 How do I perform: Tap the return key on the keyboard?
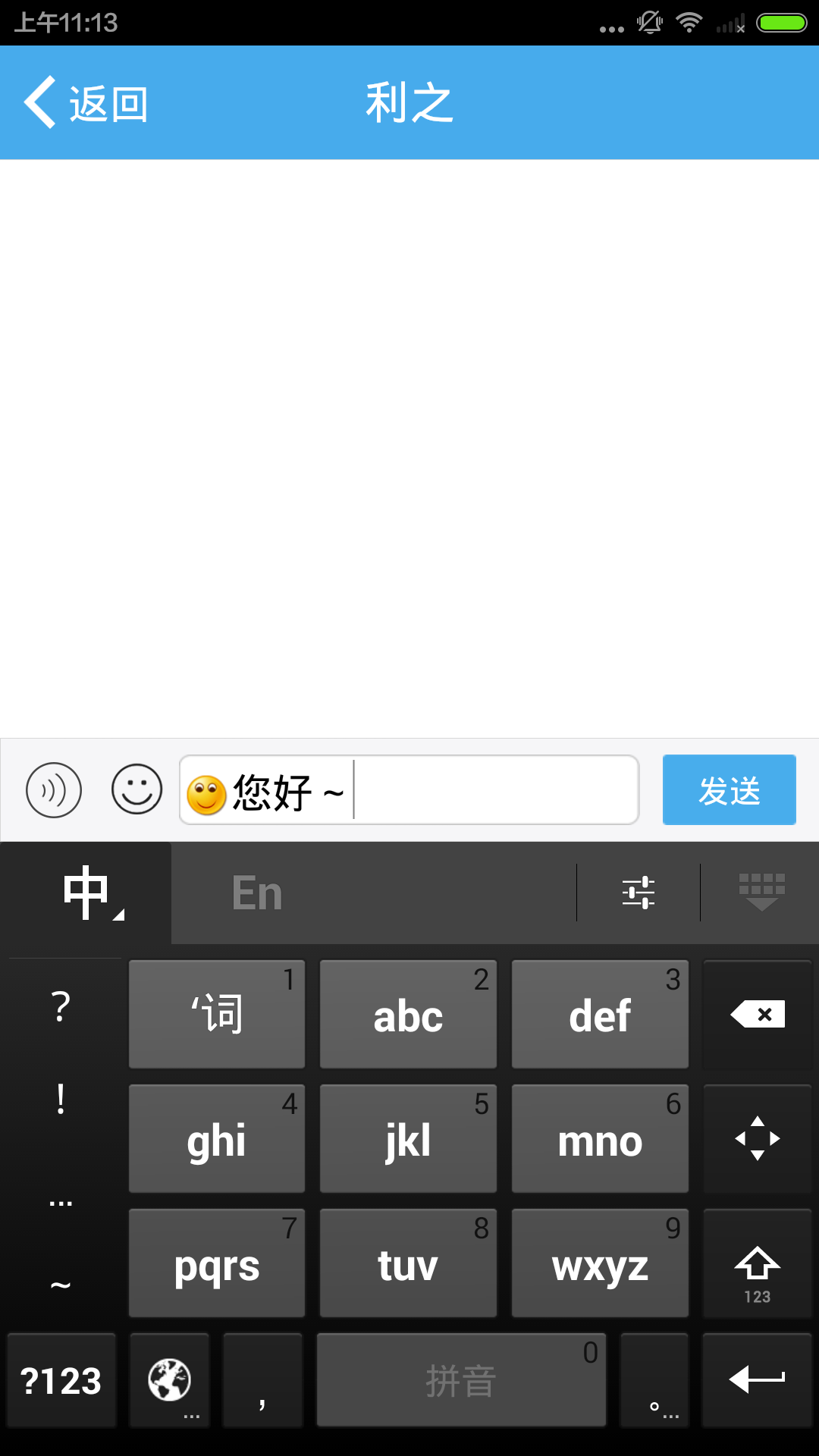[758, 1379]
